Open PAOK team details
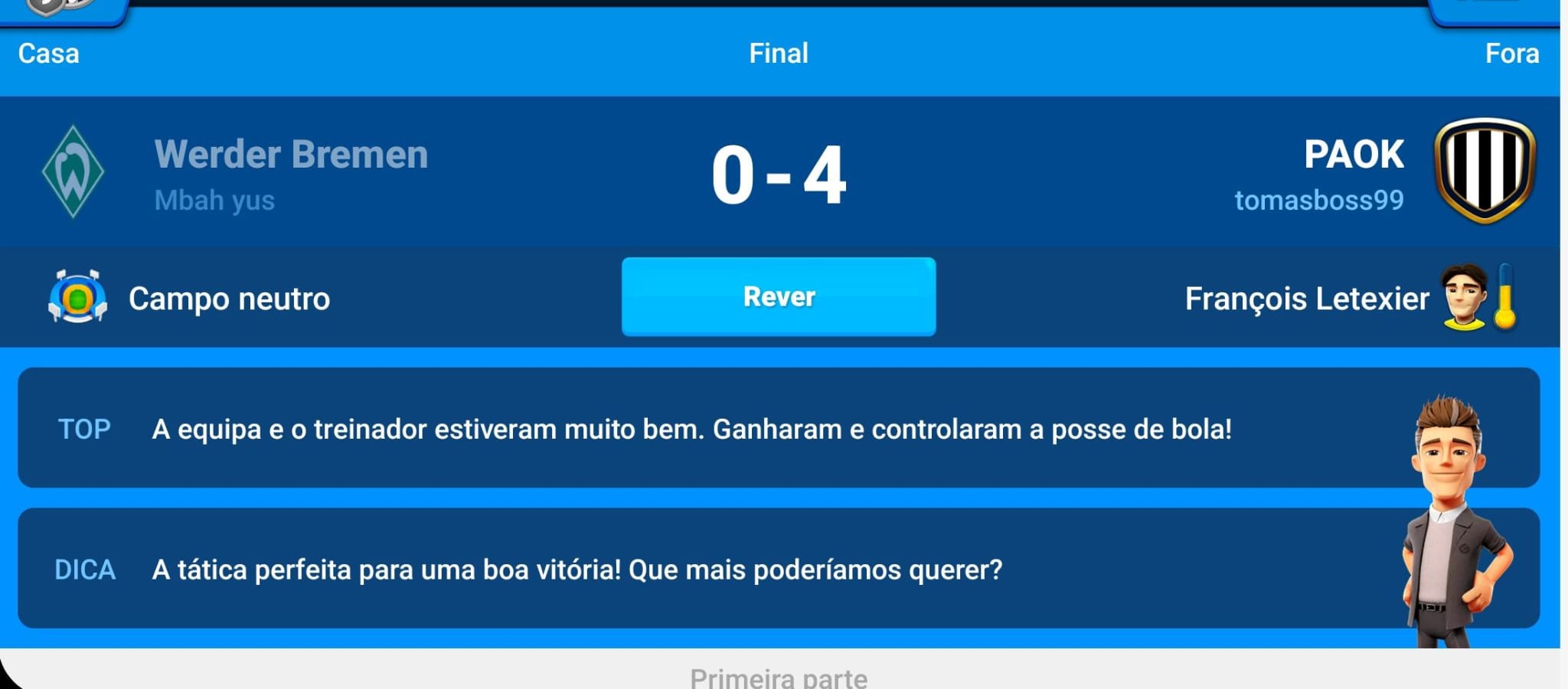Viewport: 1568px width, 689px height. (1353, 155)
